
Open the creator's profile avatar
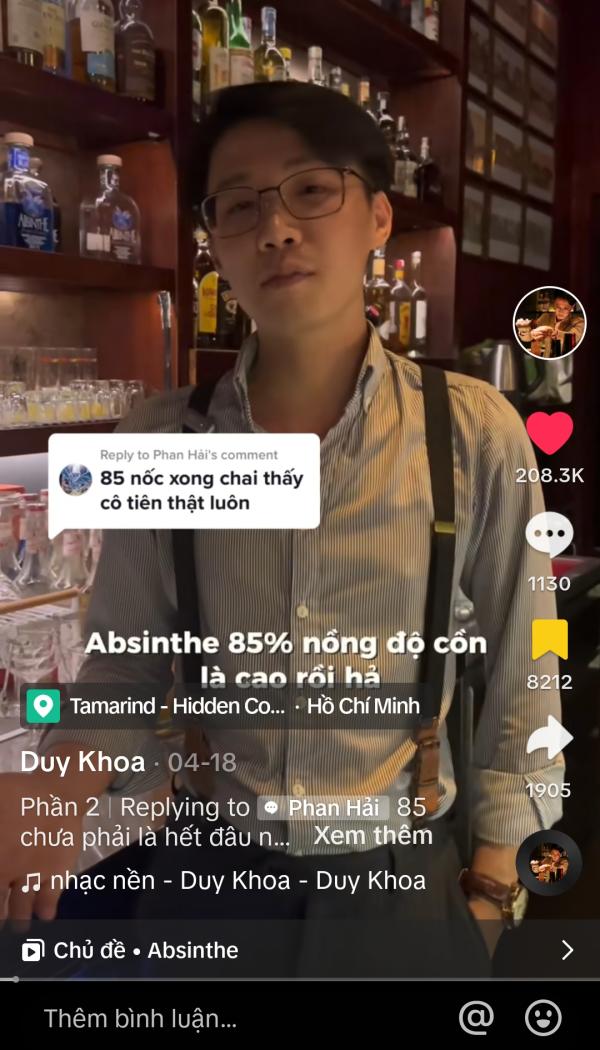pos(549,323)
